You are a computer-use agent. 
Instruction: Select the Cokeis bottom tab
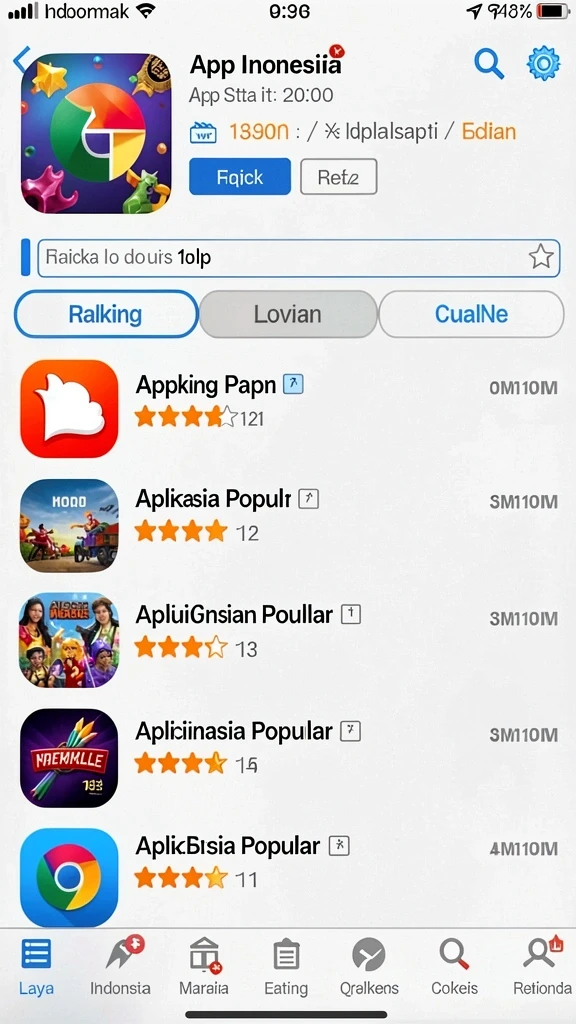[x=454, y=967]
